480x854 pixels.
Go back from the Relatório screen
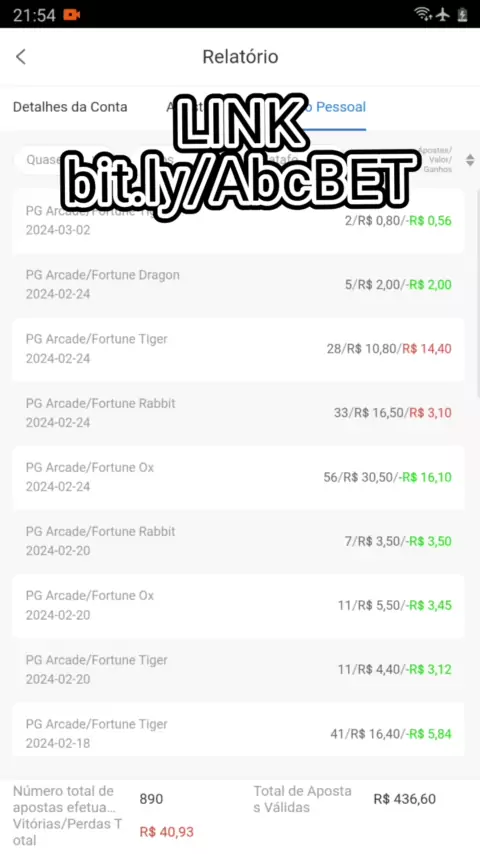(x=21, y=57)
